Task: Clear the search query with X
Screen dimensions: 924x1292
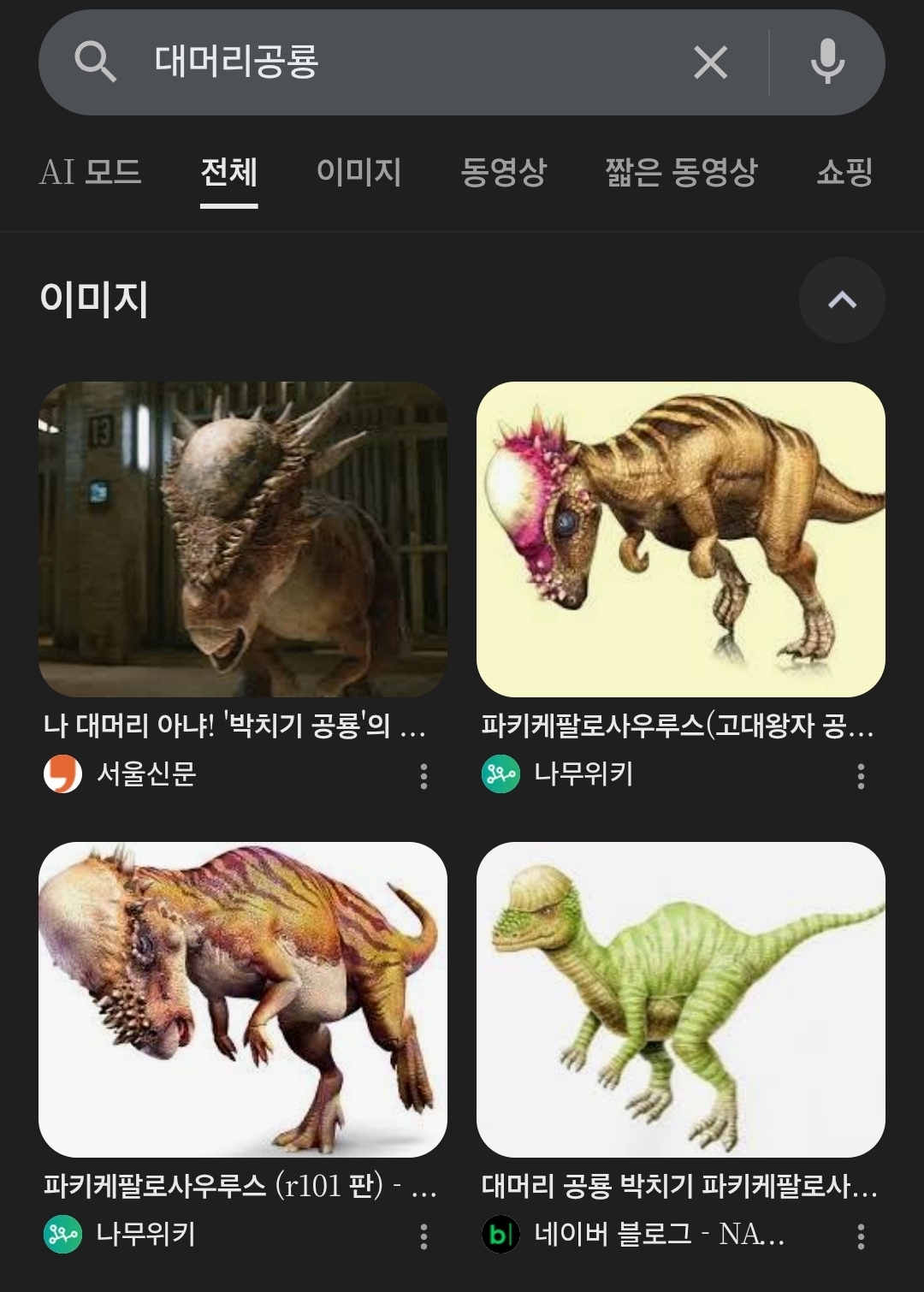Action: pos(710,62)
